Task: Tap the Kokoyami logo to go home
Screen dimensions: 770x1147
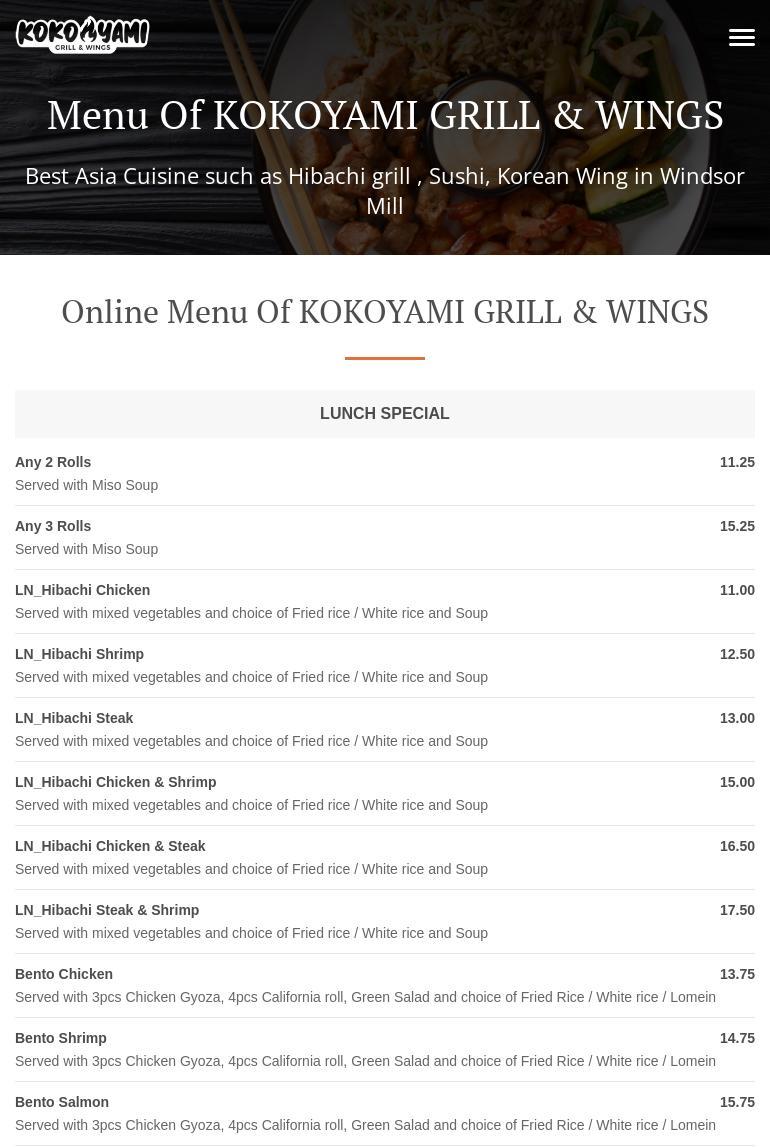Action: pyautogui.click(x=83, y=35)
